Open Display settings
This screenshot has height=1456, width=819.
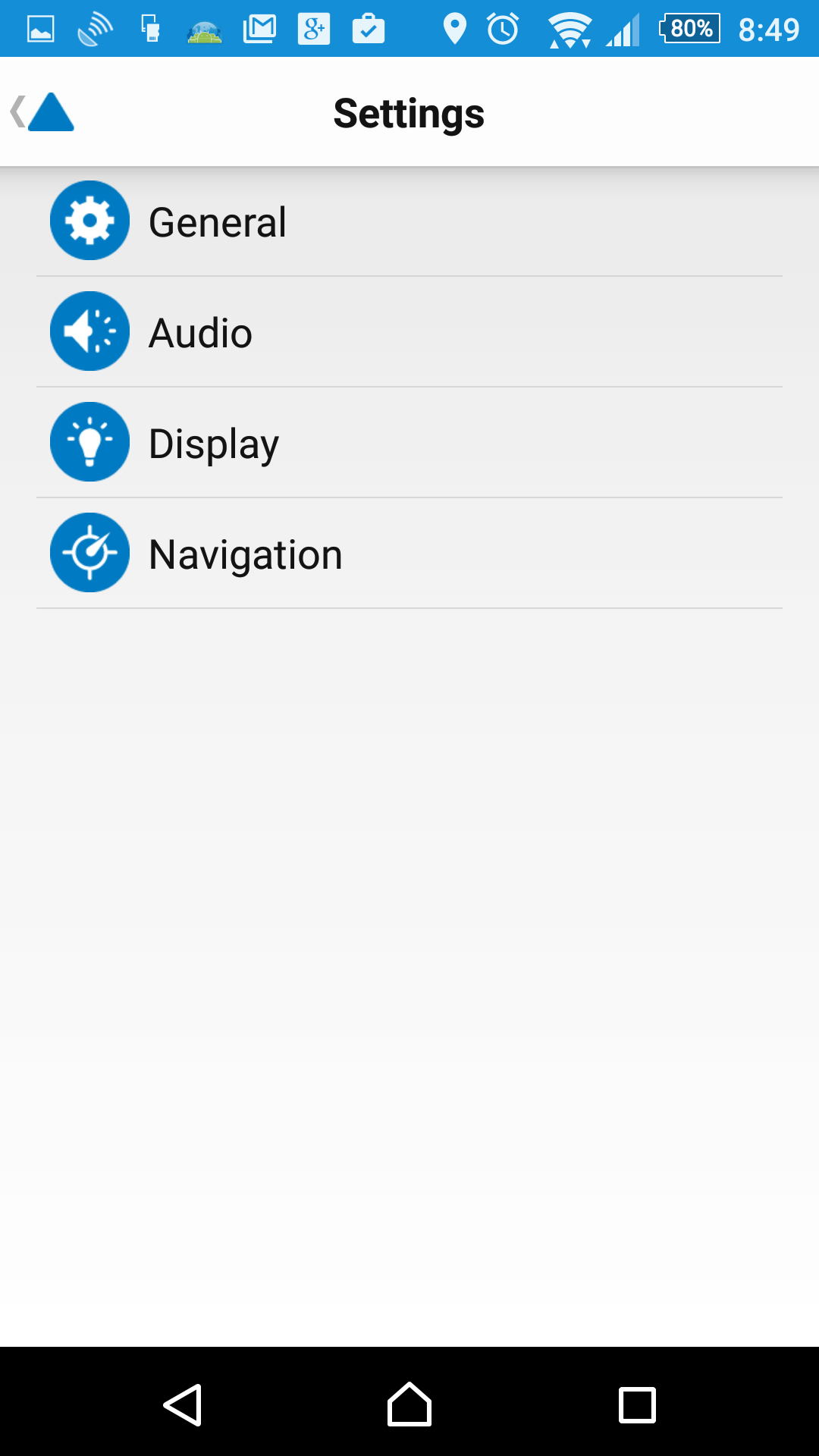pyautogui.click(x=409, y=443)
